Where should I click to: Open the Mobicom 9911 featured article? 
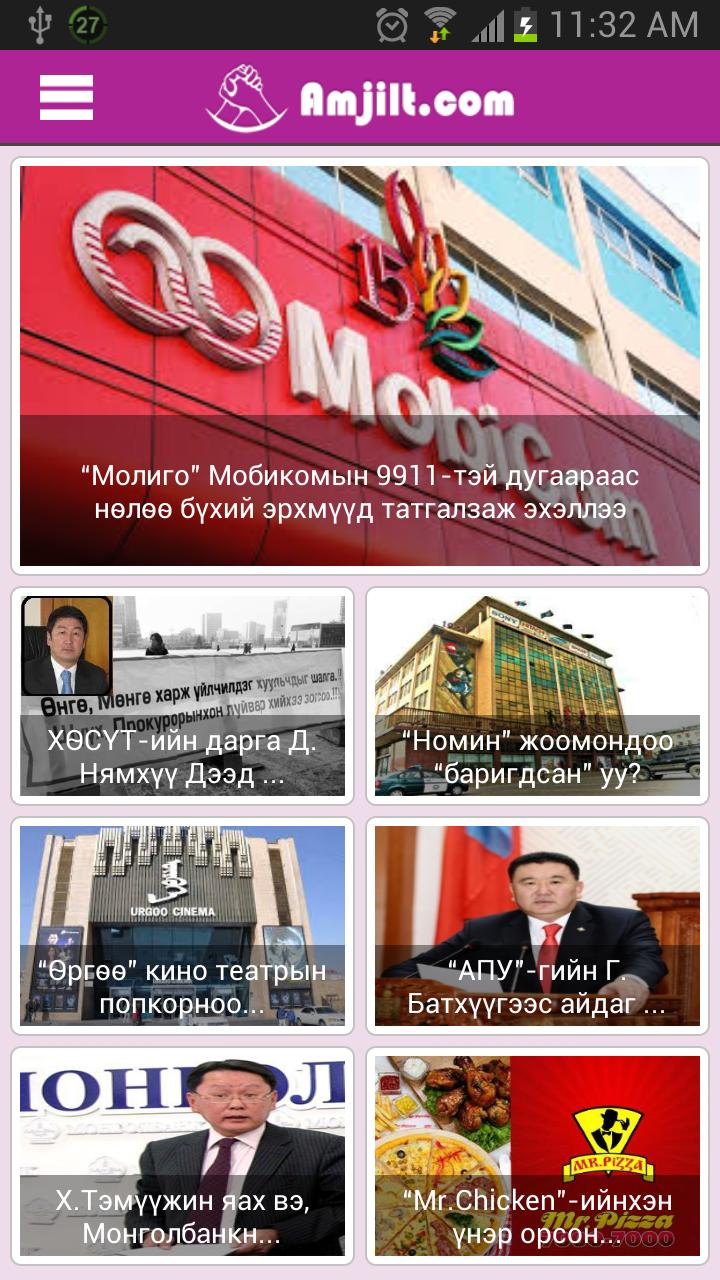pyautogui.click(x=360, y=366)
